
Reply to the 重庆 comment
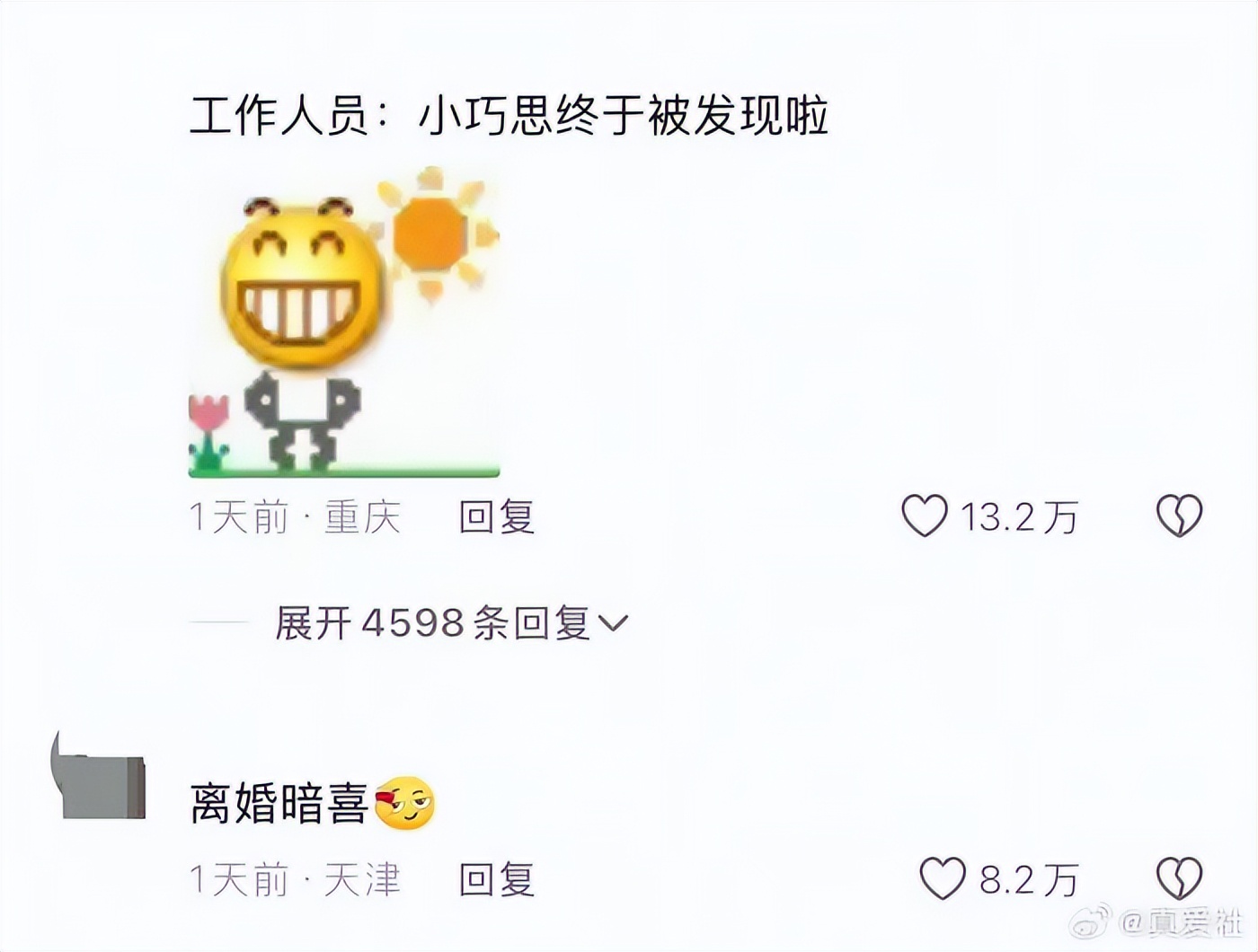(496, 517)
